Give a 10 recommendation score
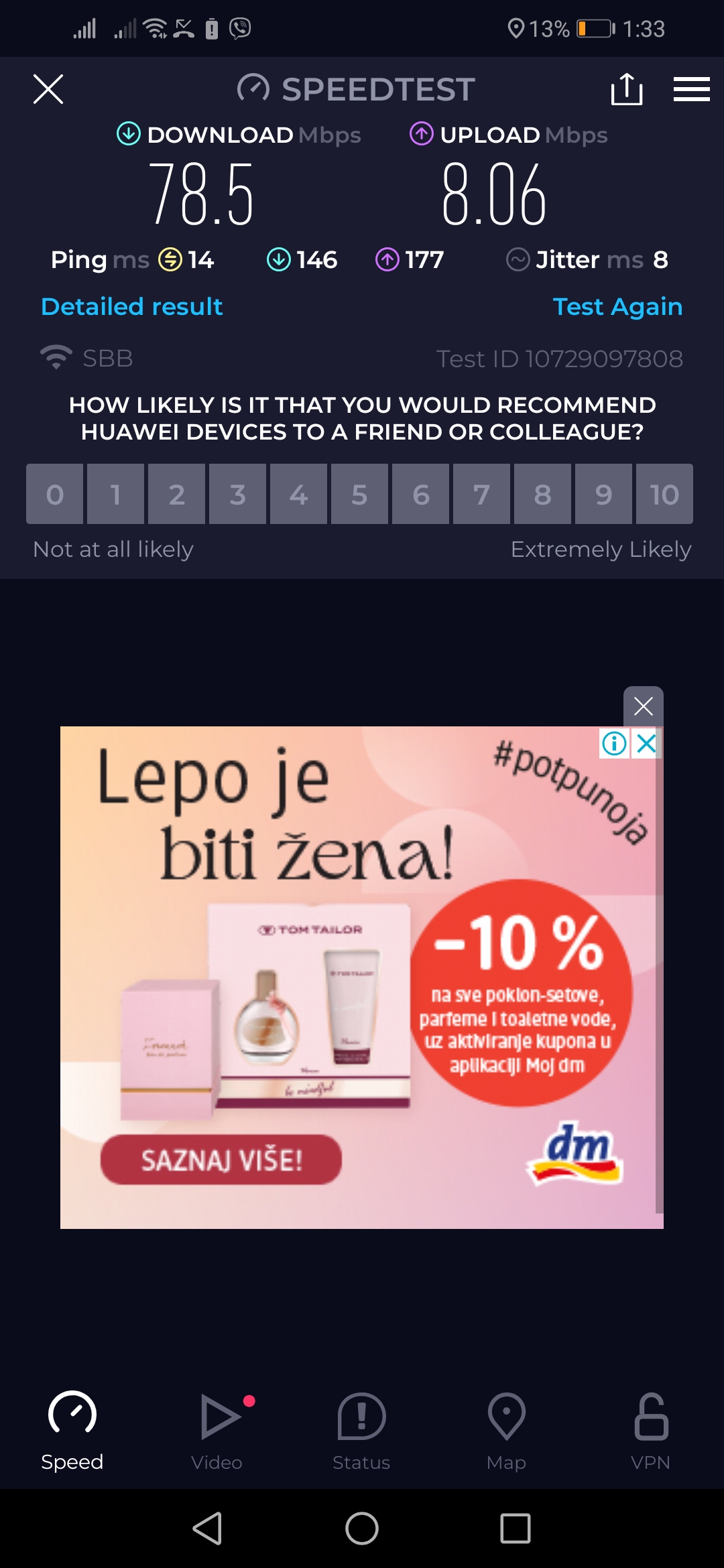The height and width of the screenshot is (1568, 724). tap(664, 495)
